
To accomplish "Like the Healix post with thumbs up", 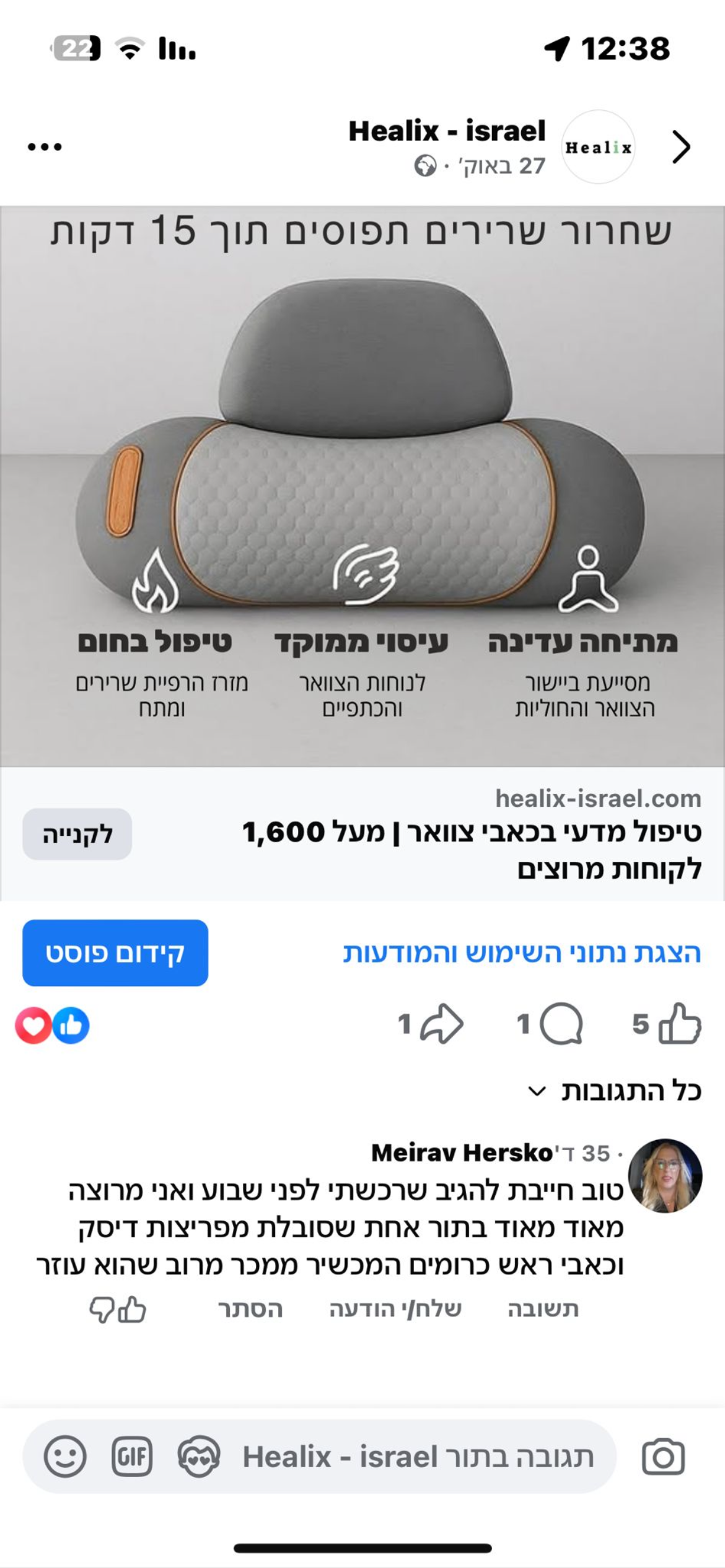I will click(x=679, y=1024).
